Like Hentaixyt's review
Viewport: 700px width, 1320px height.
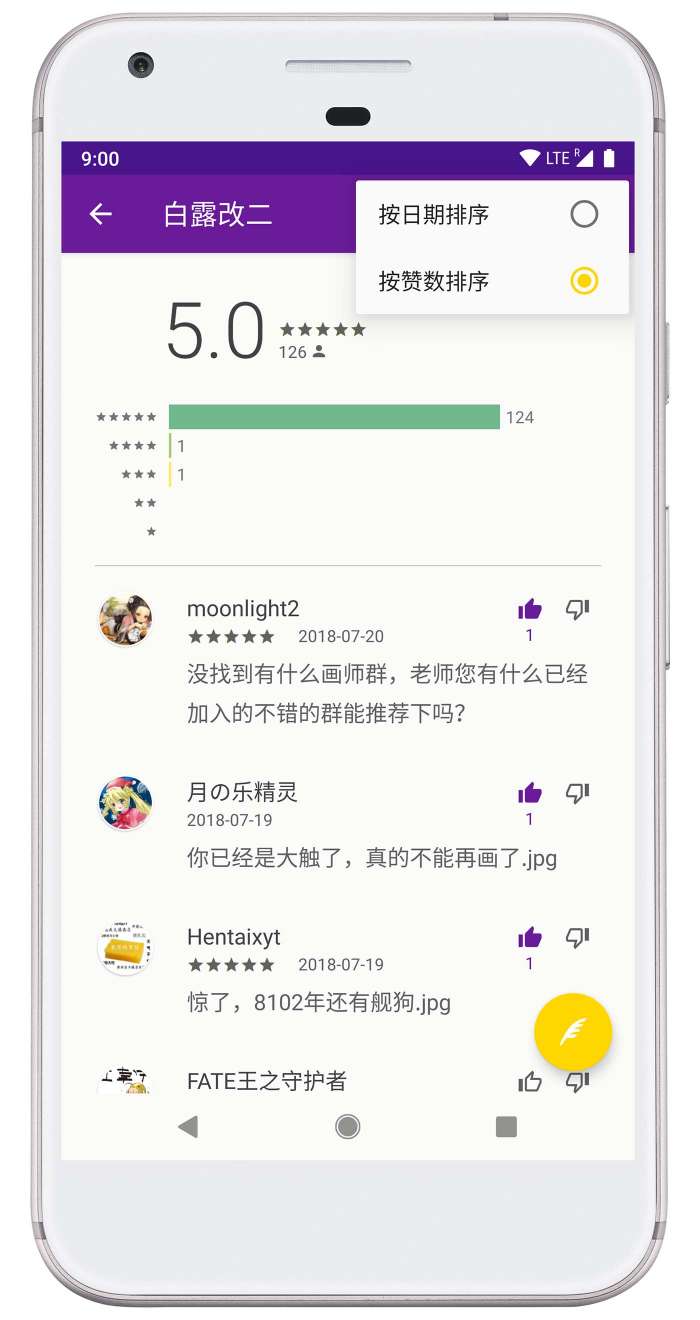[x=529, y=937]
